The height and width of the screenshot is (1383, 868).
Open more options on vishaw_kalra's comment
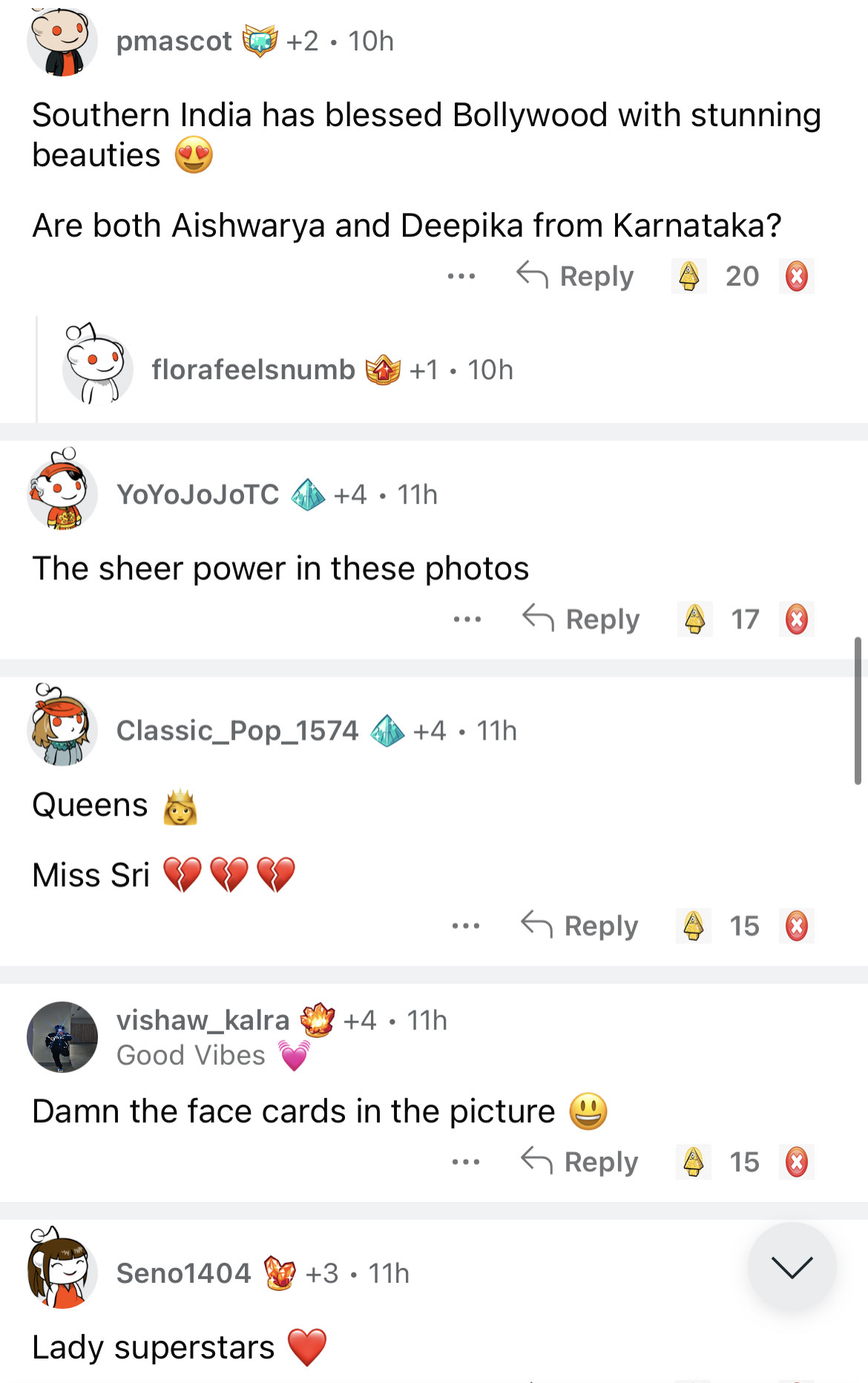point(465,1161)
